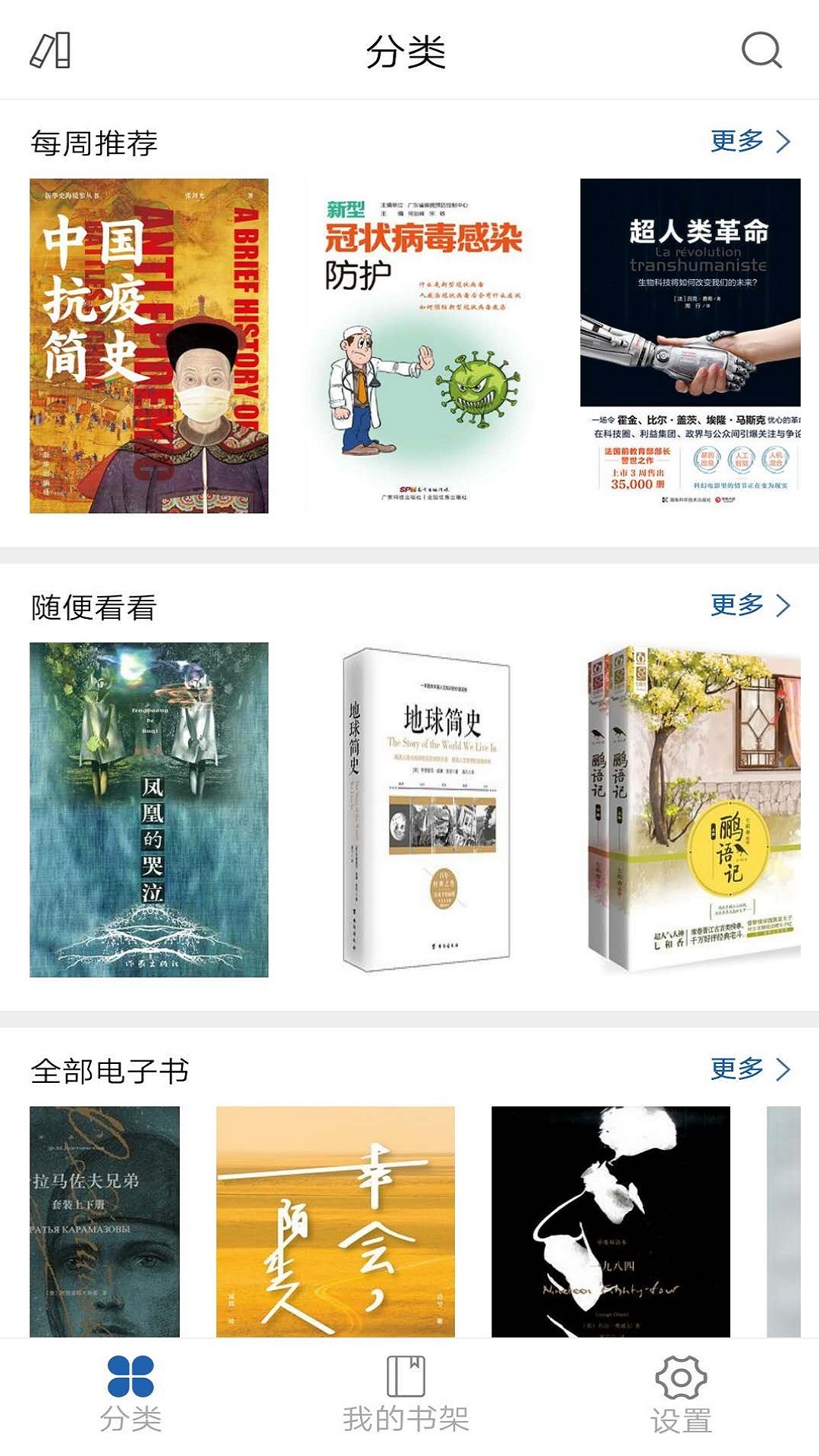The width and height of the screenshot is (819, 1456).
Task: Switch to the 我的书架 tab
Action: (406, 1394)
